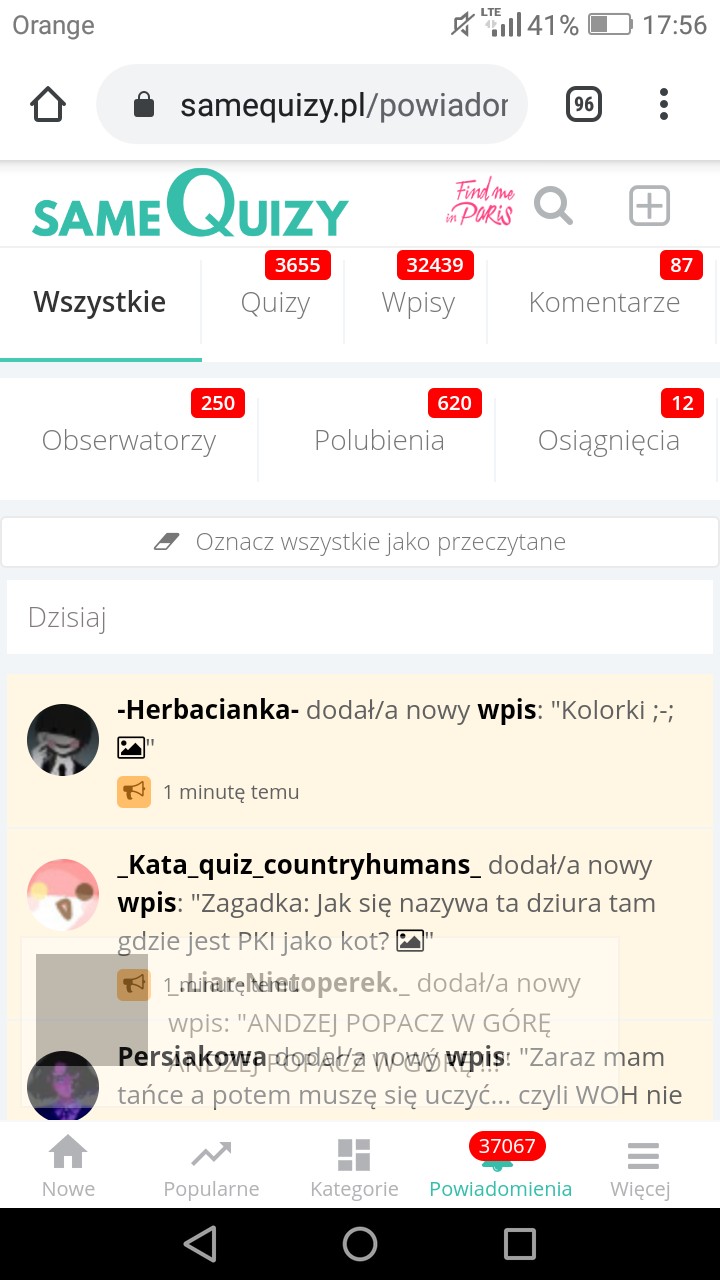Show Osiągnięcia notifications
The height and width of the screenshot is (1280, 720).
(x=608, y=440)
